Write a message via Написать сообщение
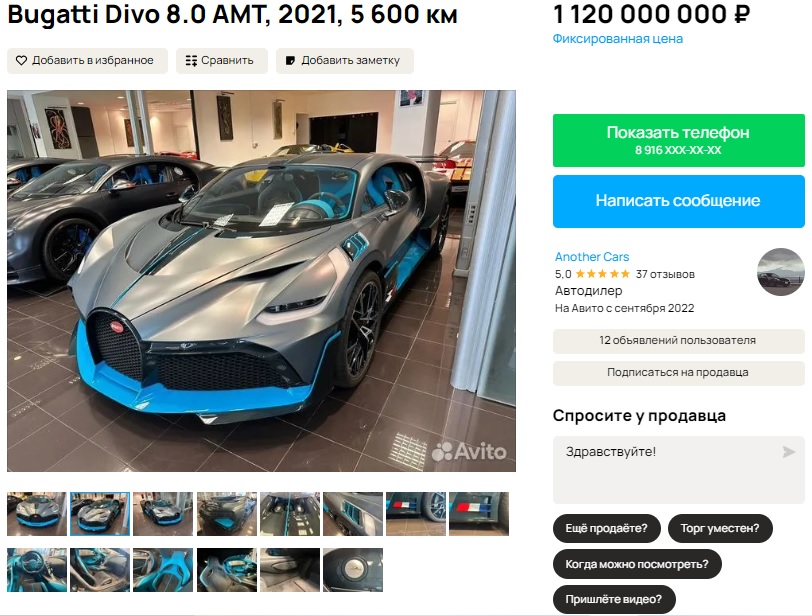The image size is (812, 616). (x=677, y=200)
